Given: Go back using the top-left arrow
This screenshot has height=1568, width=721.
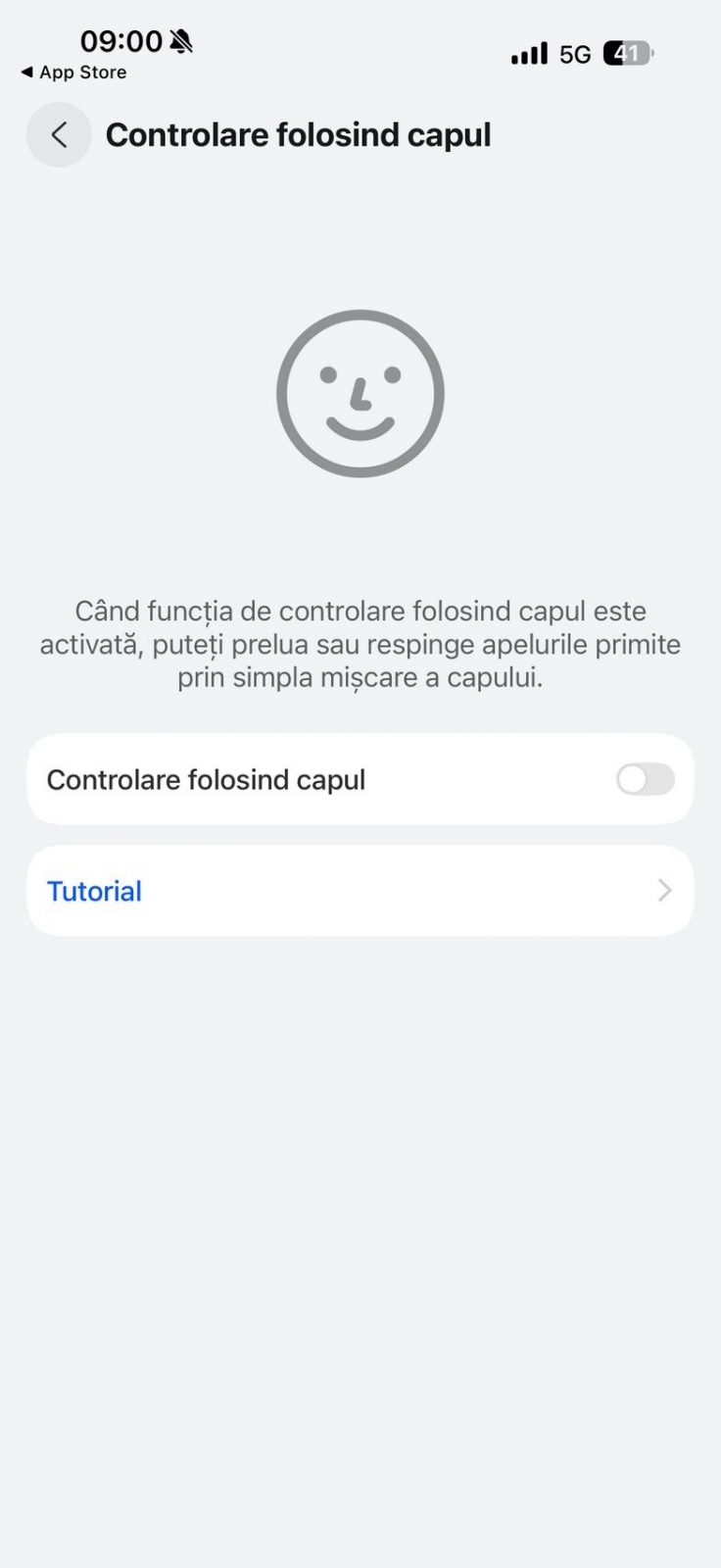Looking at the screenshot, I should [59, 134].
